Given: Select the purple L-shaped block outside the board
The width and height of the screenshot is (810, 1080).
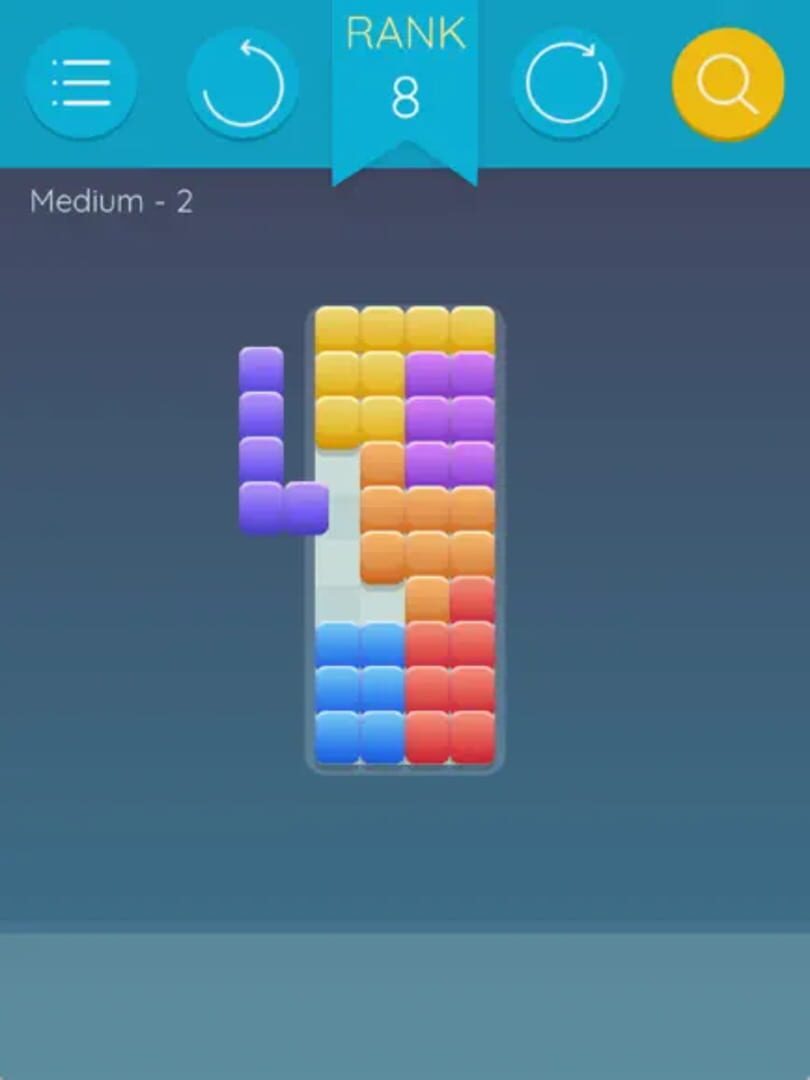Looking at the screenshot, I should pos(262,460).
